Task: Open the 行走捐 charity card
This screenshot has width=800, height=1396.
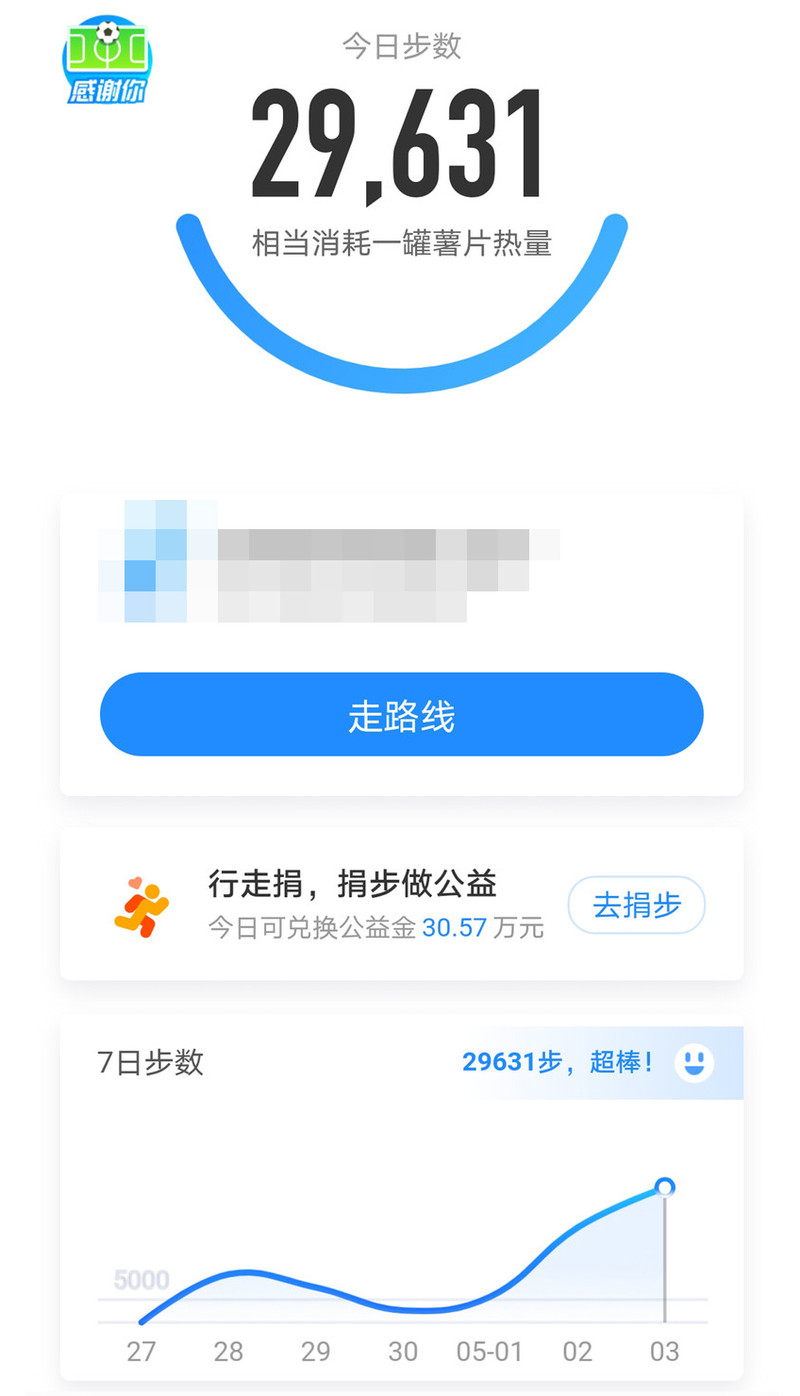Action: pyautogui.click(x=401, y=904)
